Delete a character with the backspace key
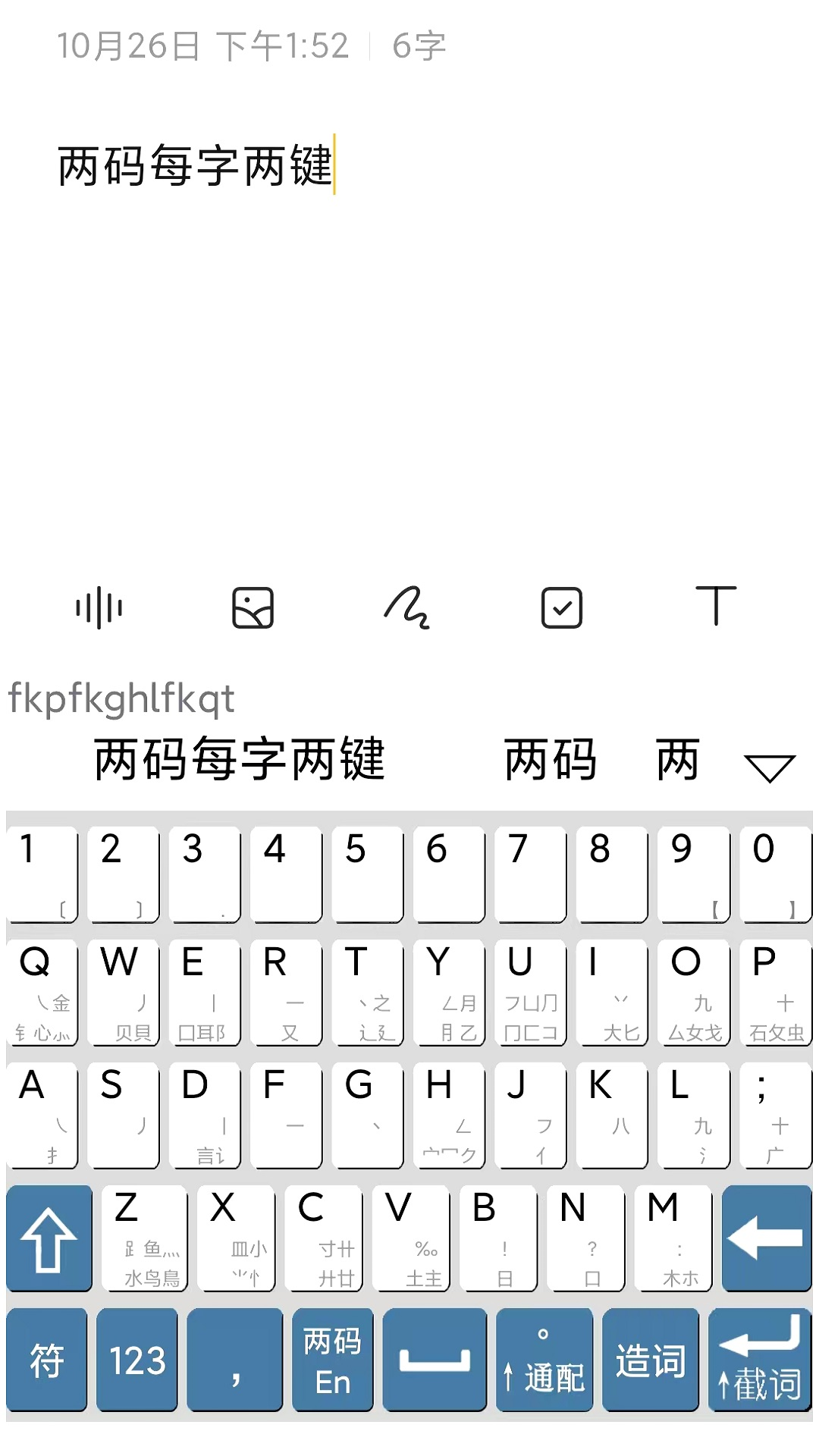 click(766, 1238)
